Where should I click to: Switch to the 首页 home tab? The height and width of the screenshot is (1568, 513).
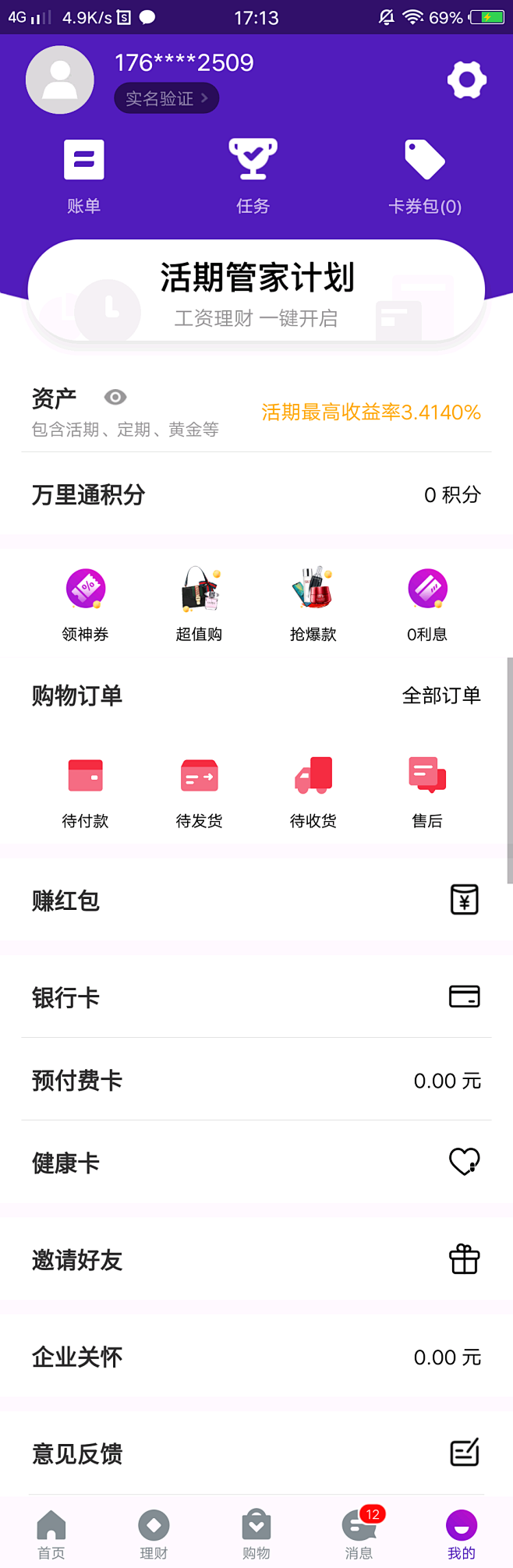point(51,1534)
